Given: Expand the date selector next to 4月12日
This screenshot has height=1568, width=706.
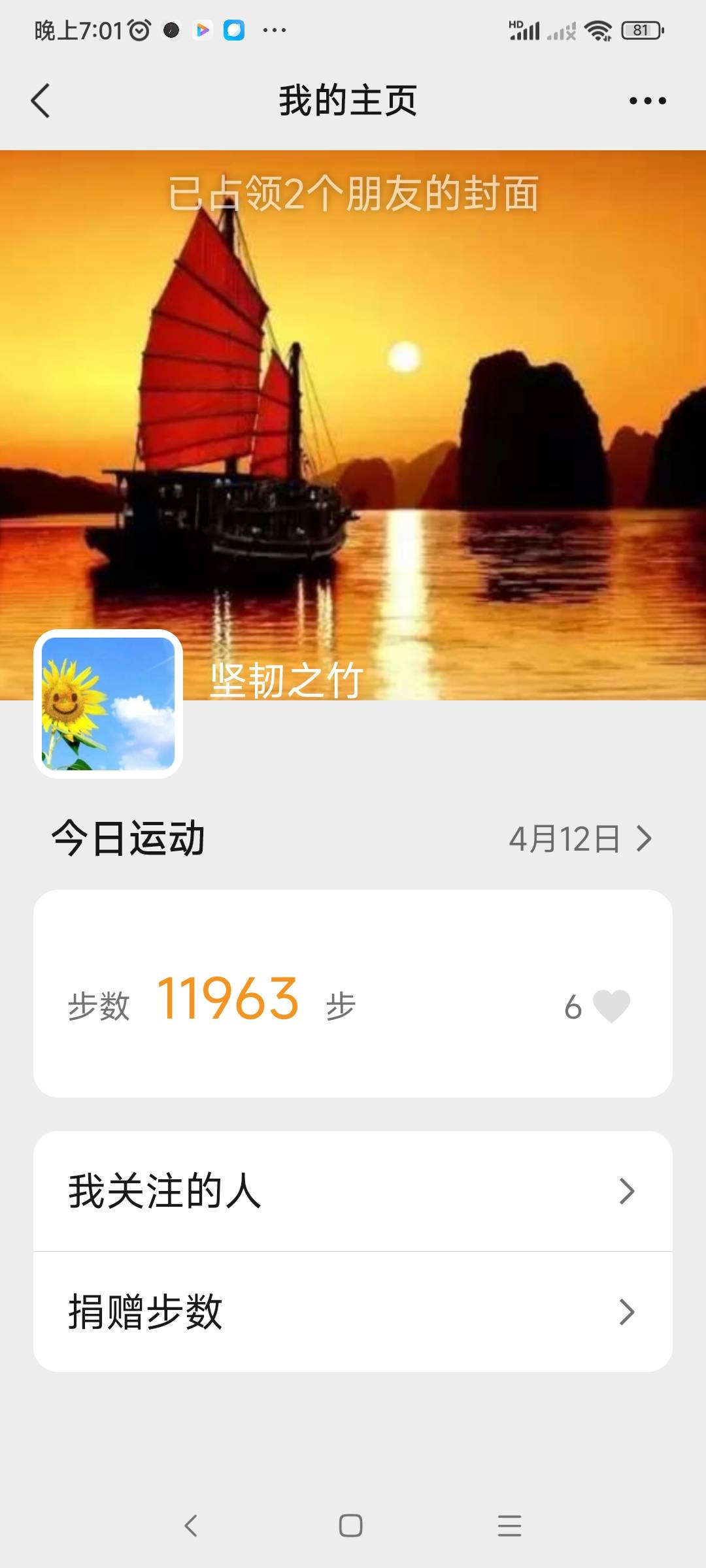Looking at the screenshot, I should click(644, 840).
